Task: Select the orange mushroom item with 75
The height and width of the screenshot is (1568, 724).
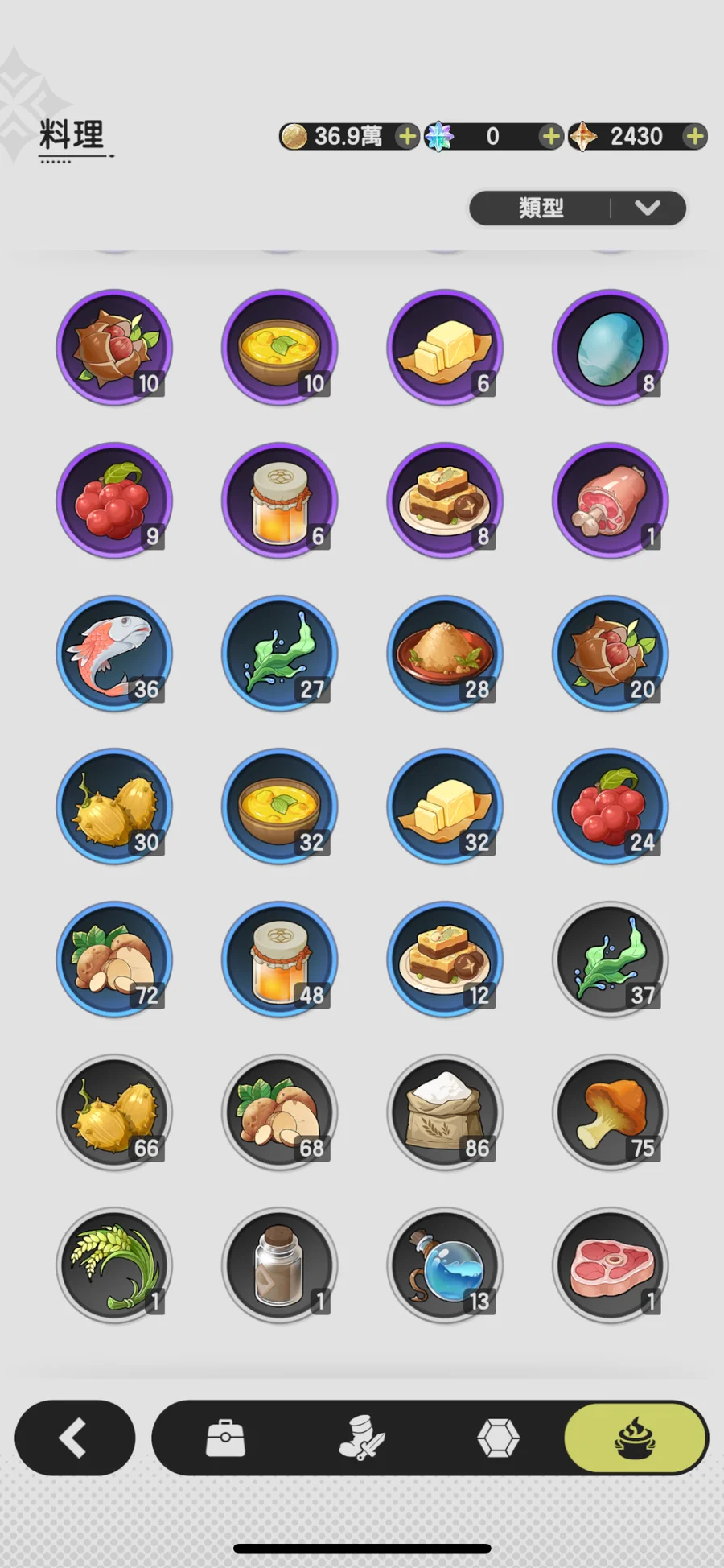Action: pos(610,1112)
